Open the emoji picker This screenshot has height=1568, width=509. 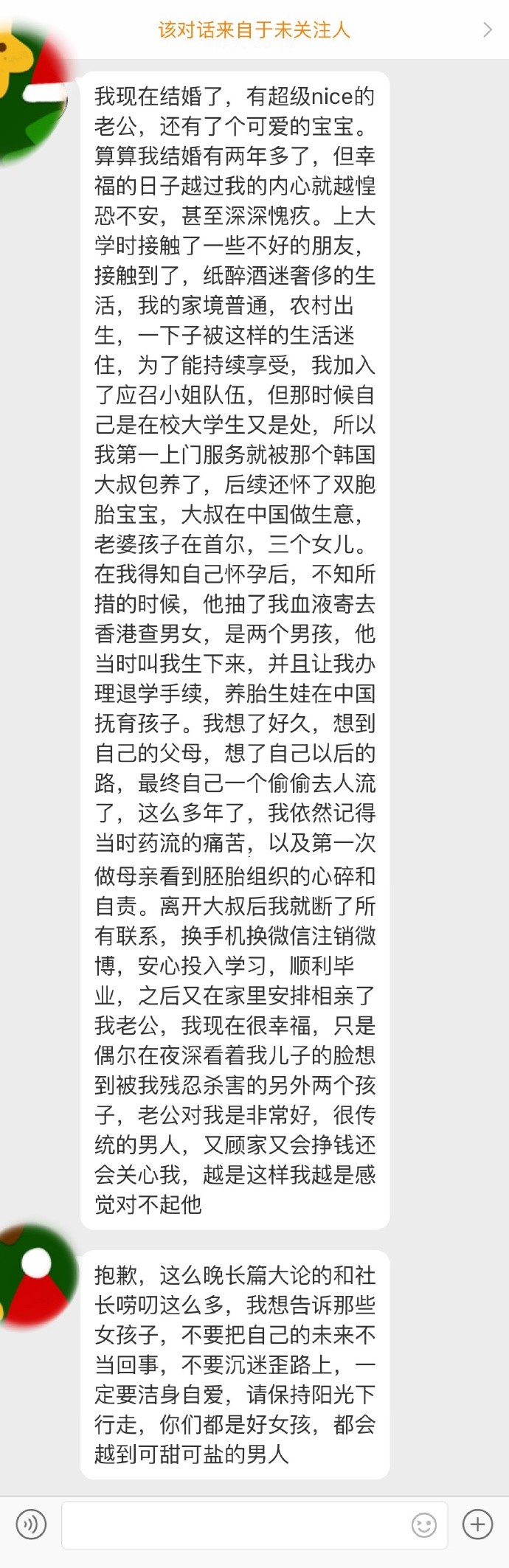coord(423,1524)
